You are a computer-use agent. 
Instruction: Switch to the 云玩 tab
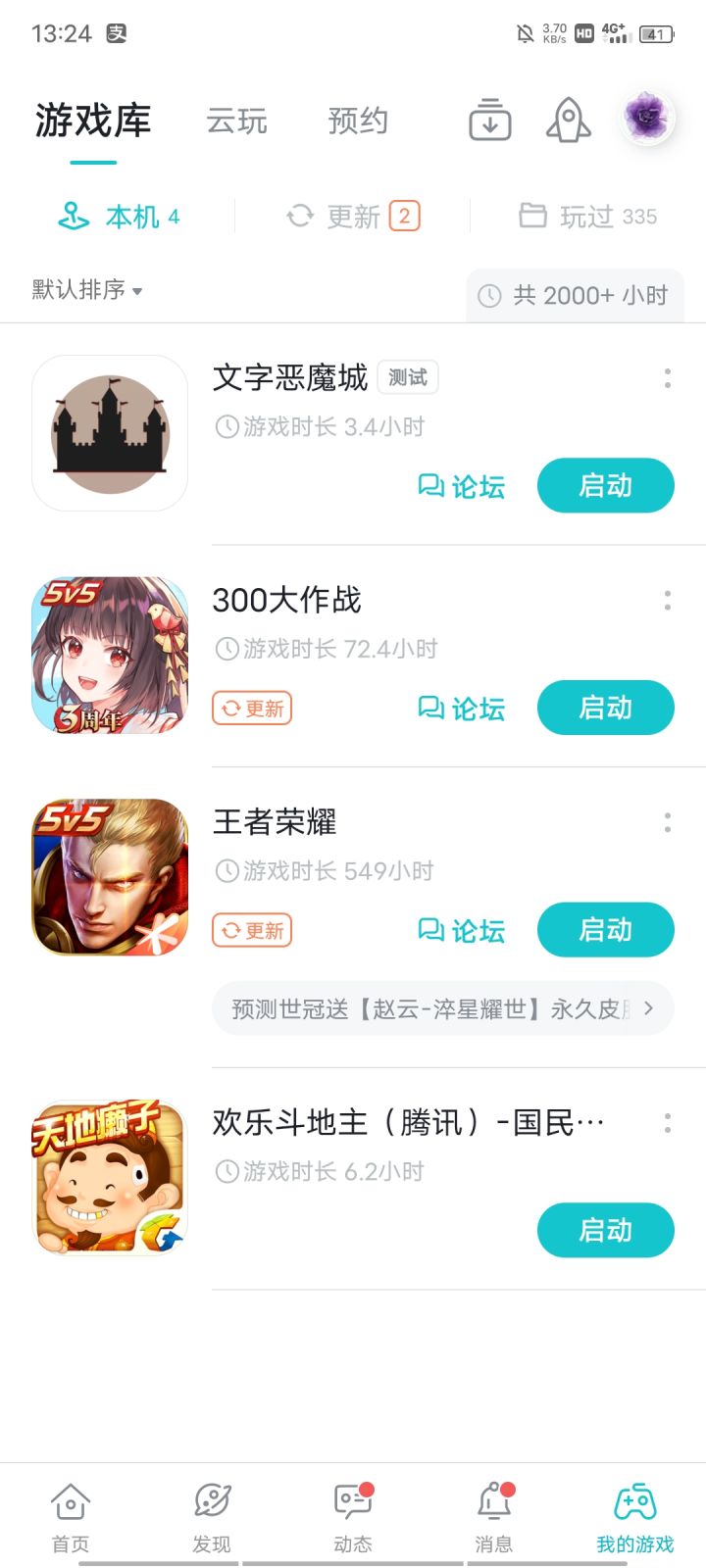236,122
